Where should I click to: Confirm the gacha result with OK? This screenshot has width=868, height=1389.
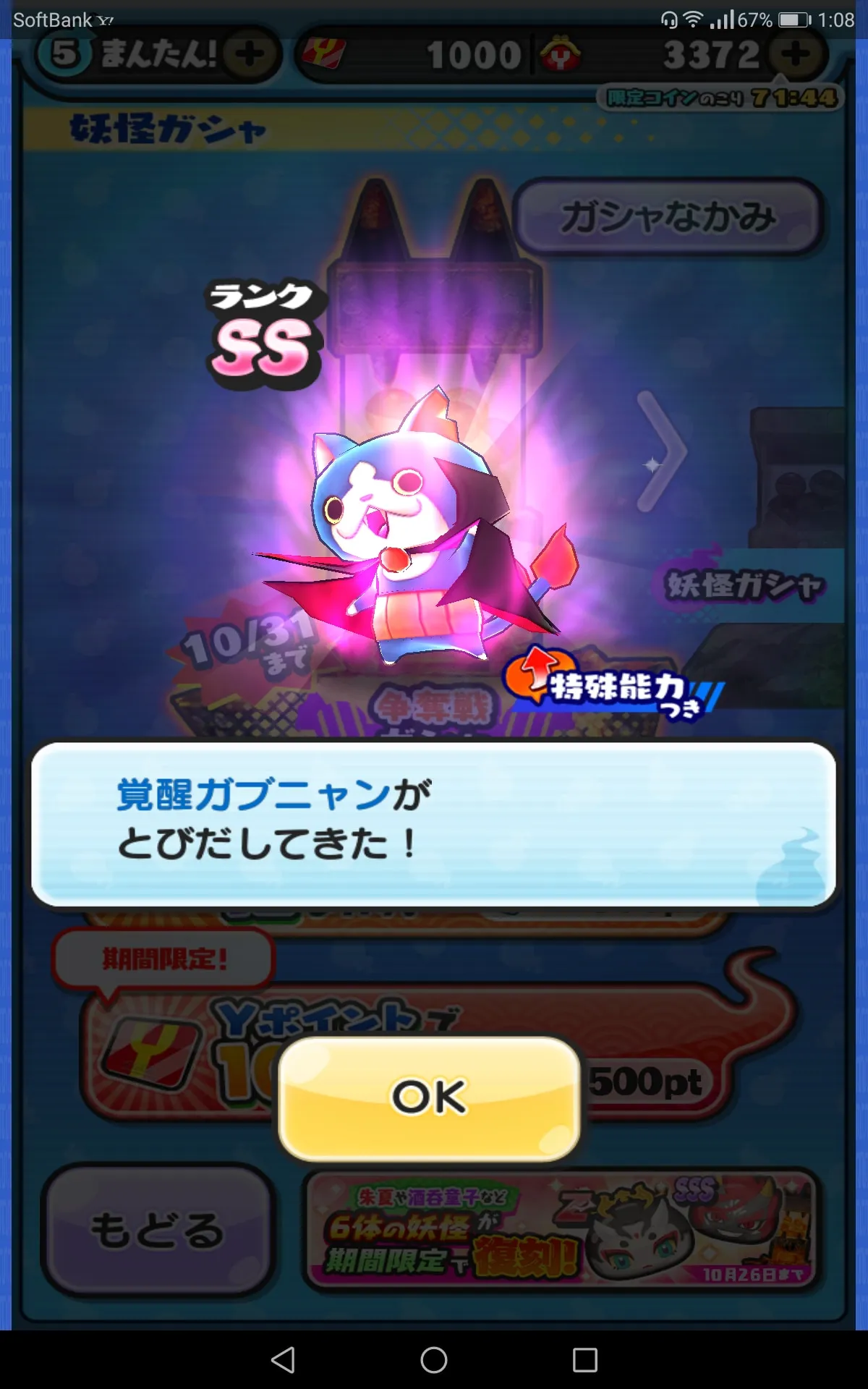click(x=429, y=1097)
